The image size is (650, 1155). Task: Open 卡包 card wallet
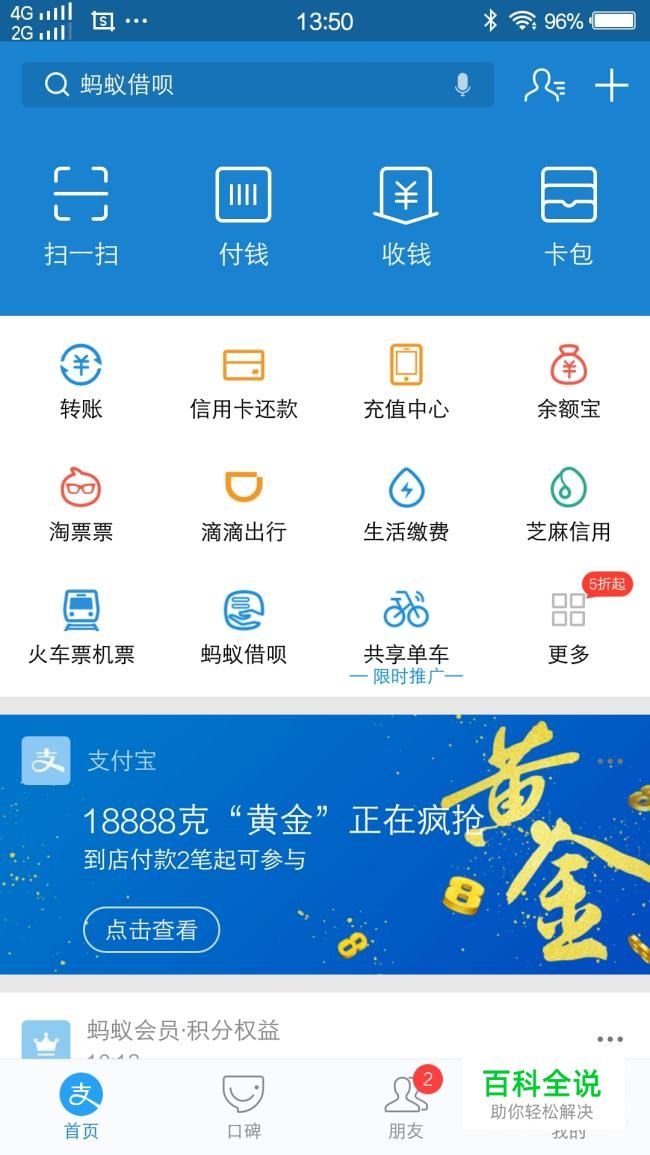568,215
